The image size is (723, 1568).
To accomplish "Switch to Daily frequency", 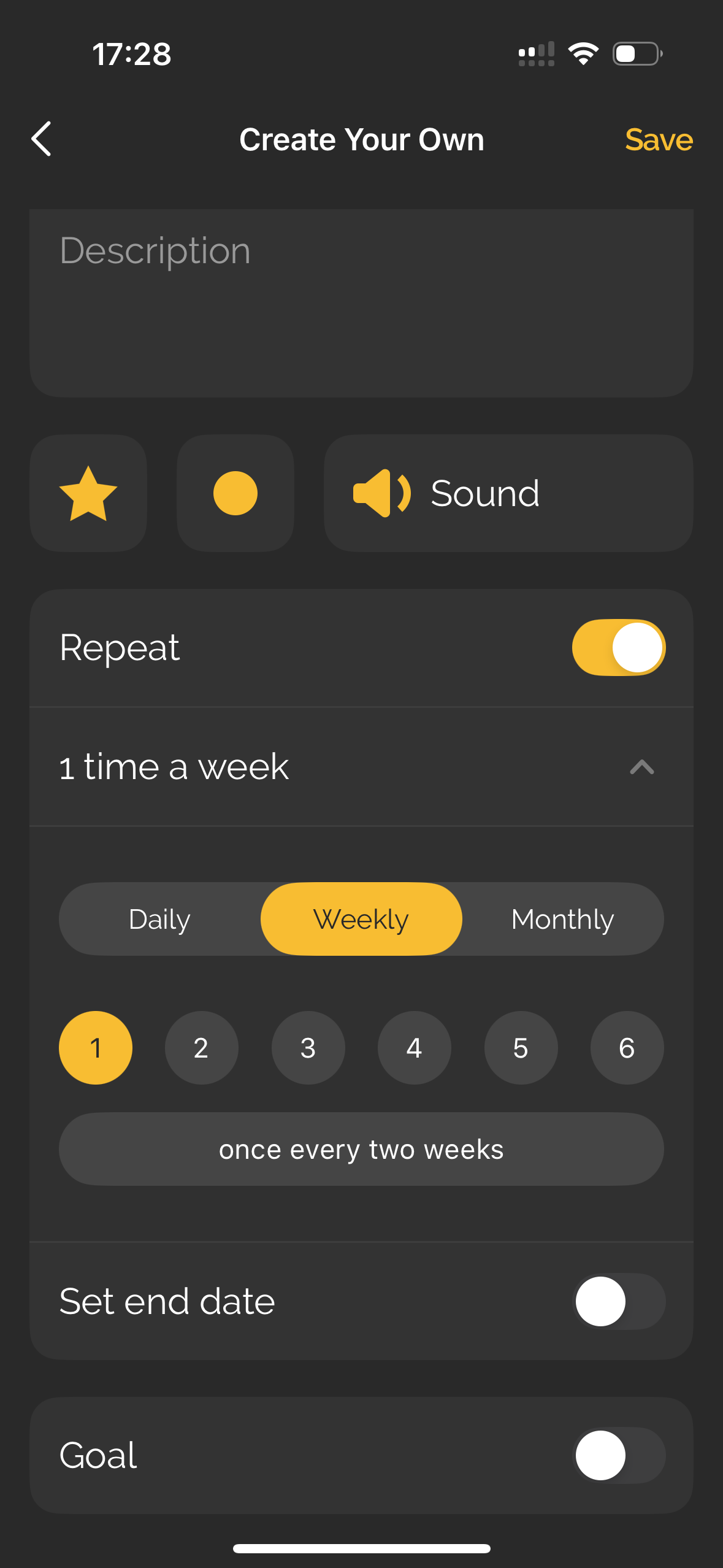I will [x=159, y=919].
